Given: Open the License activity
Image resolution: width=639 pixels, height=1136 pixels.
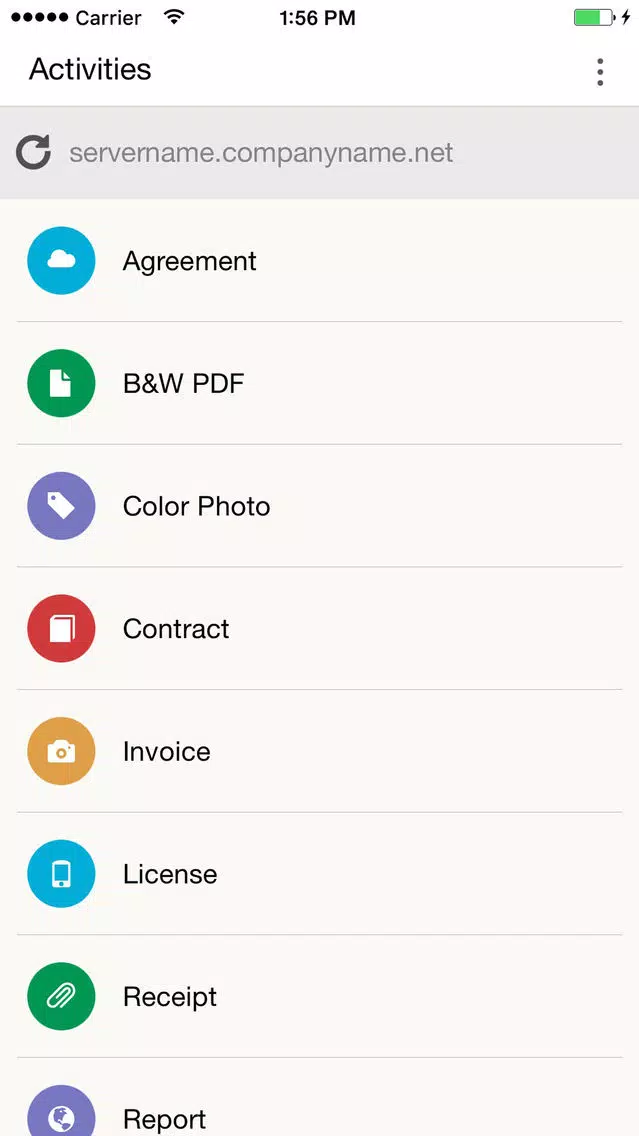Looking at the screenshot, I should (x=320, y=874).
